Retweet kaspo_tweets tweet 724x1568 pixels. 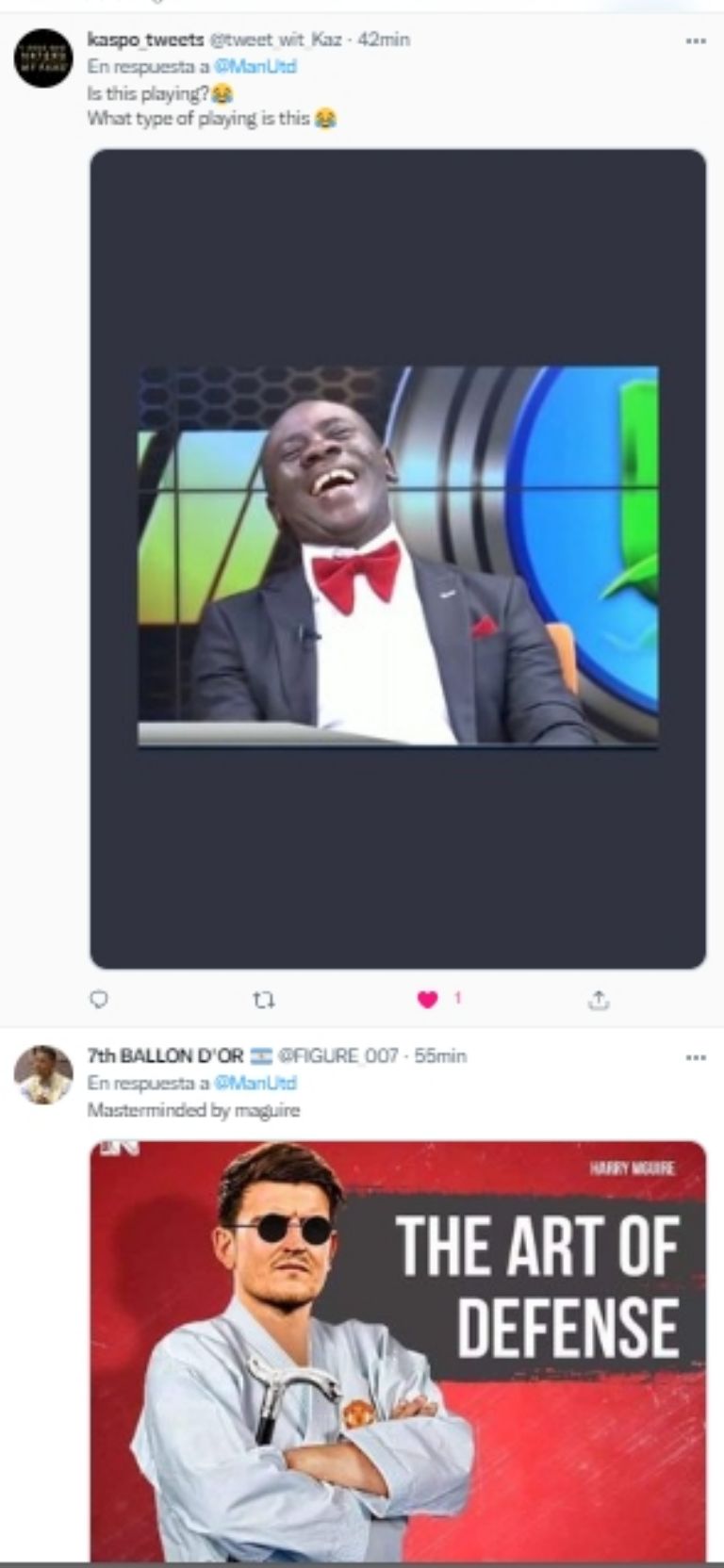[264, 999]
